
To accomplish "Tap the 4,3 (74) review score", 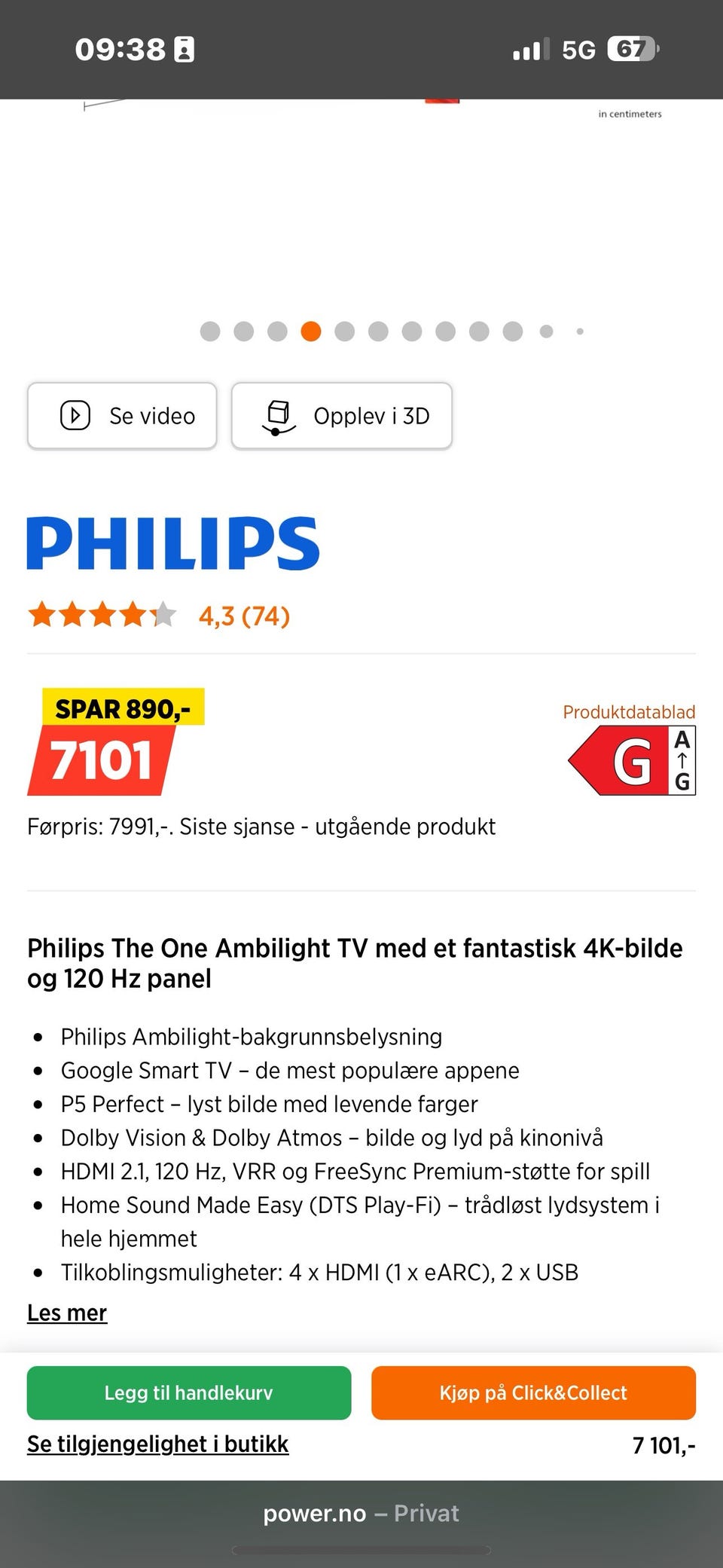I will tap(243, 616).
